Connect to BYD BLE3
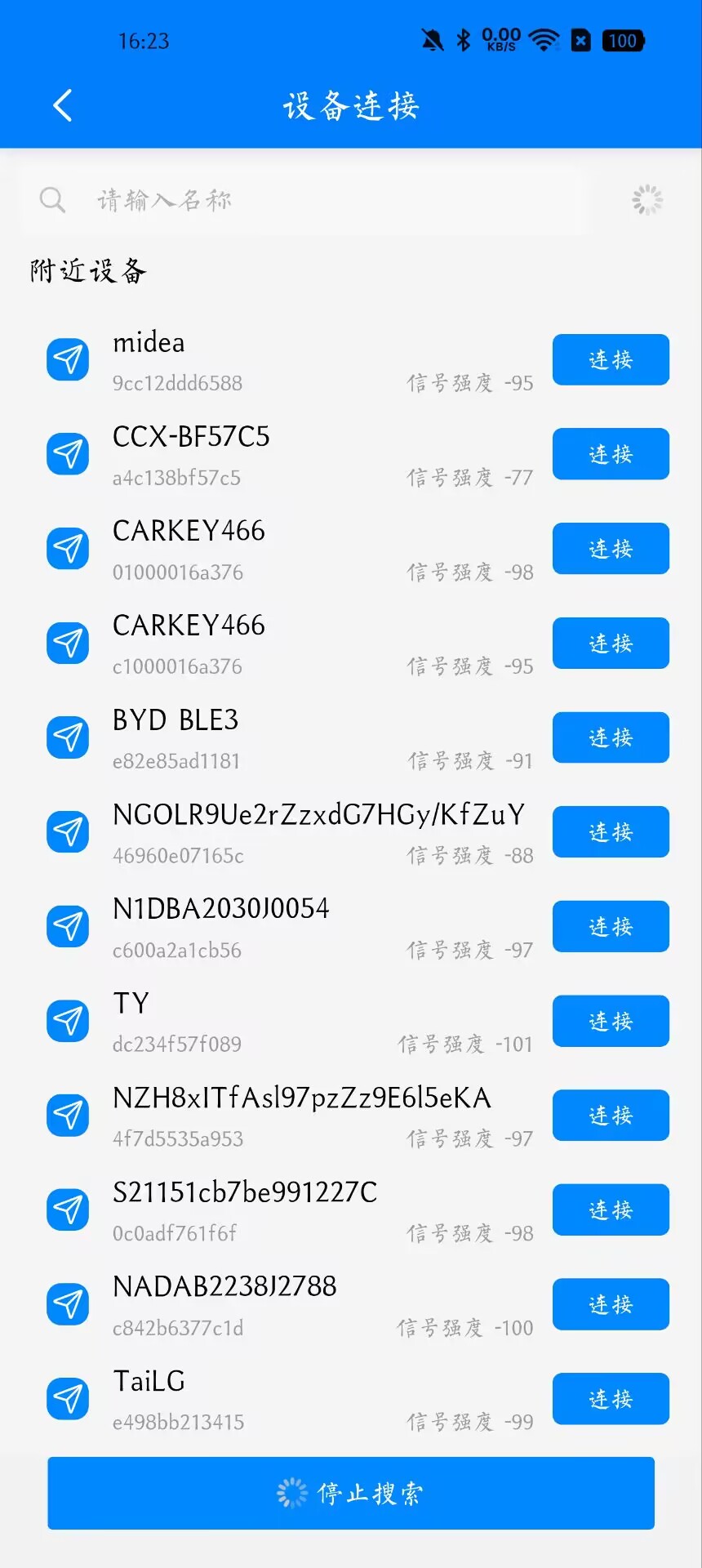The width and height of the screenshot is (702, 1568). click(611, 737)
